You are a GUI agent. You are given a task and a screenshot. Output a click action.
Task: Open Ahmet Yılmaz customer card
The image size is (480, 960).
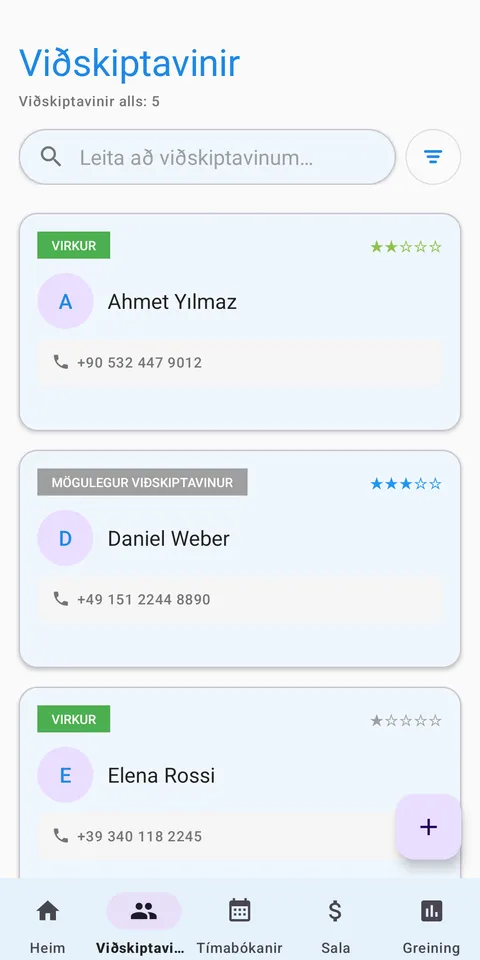(x=240, y=322)
